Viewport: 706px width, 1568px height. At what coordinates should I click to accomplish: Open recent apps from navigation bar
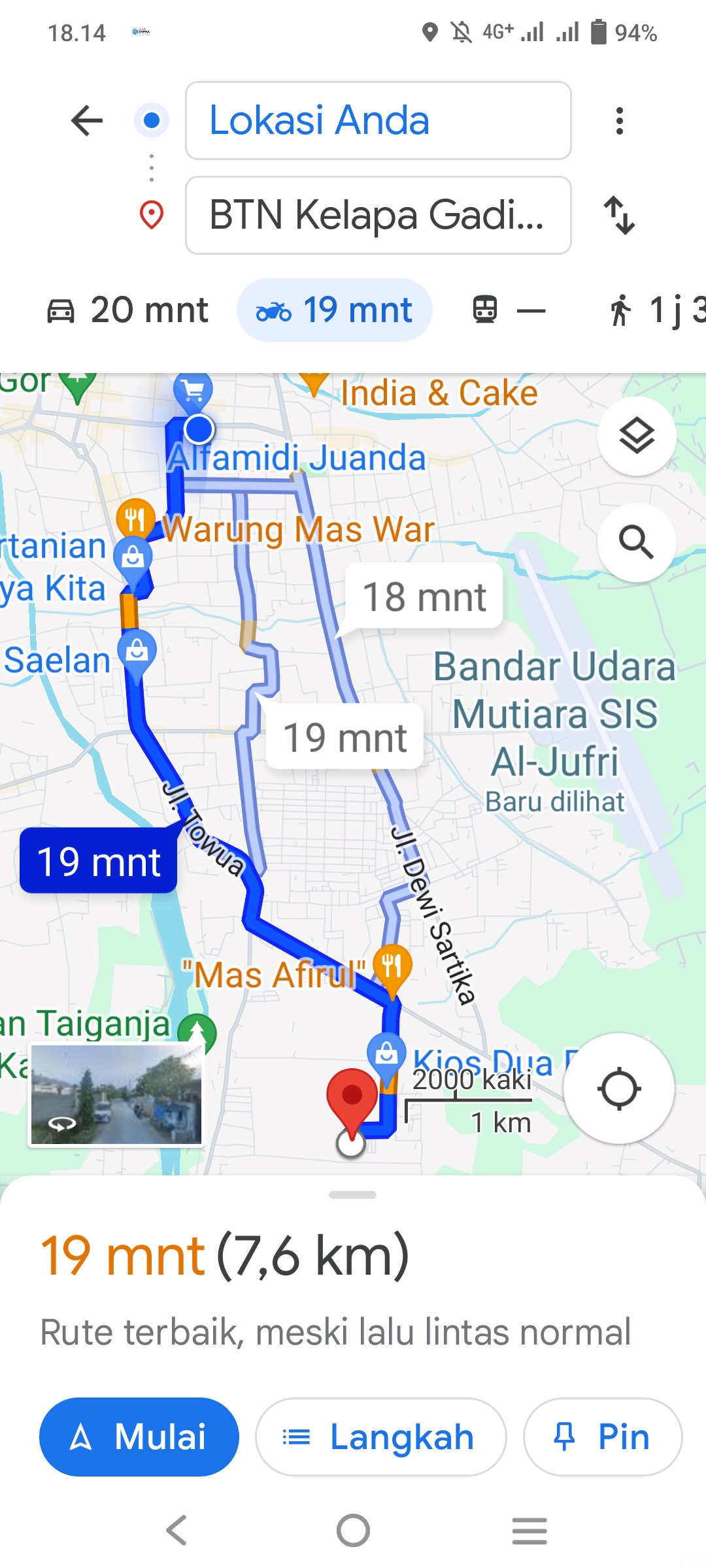529,1530
